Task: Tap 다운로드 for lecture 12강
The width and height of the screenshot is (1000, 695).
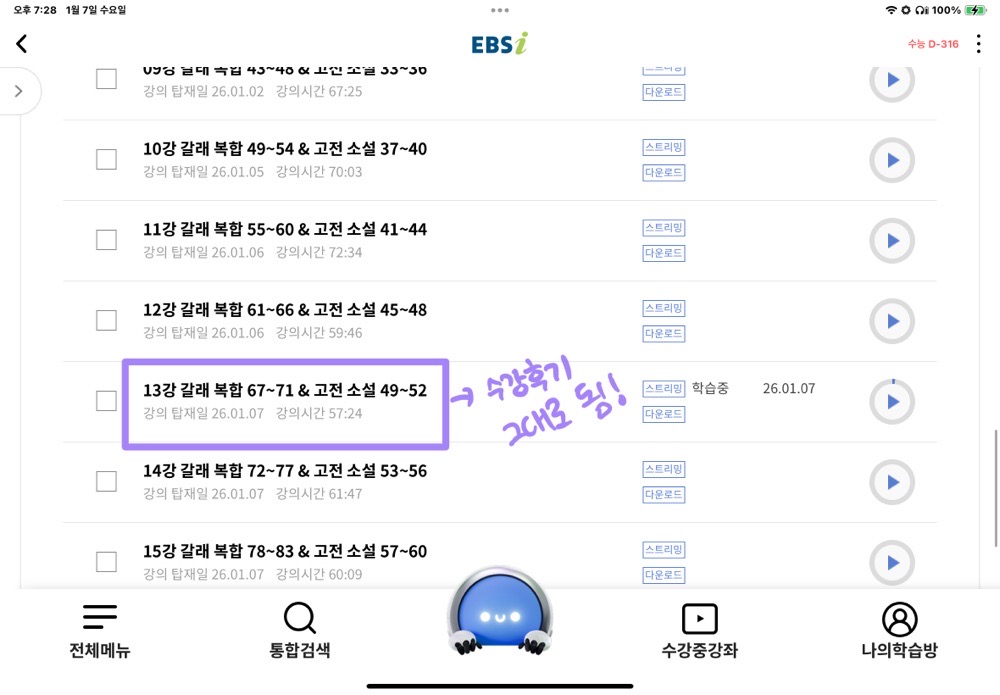Action: (x=664, y=333)
